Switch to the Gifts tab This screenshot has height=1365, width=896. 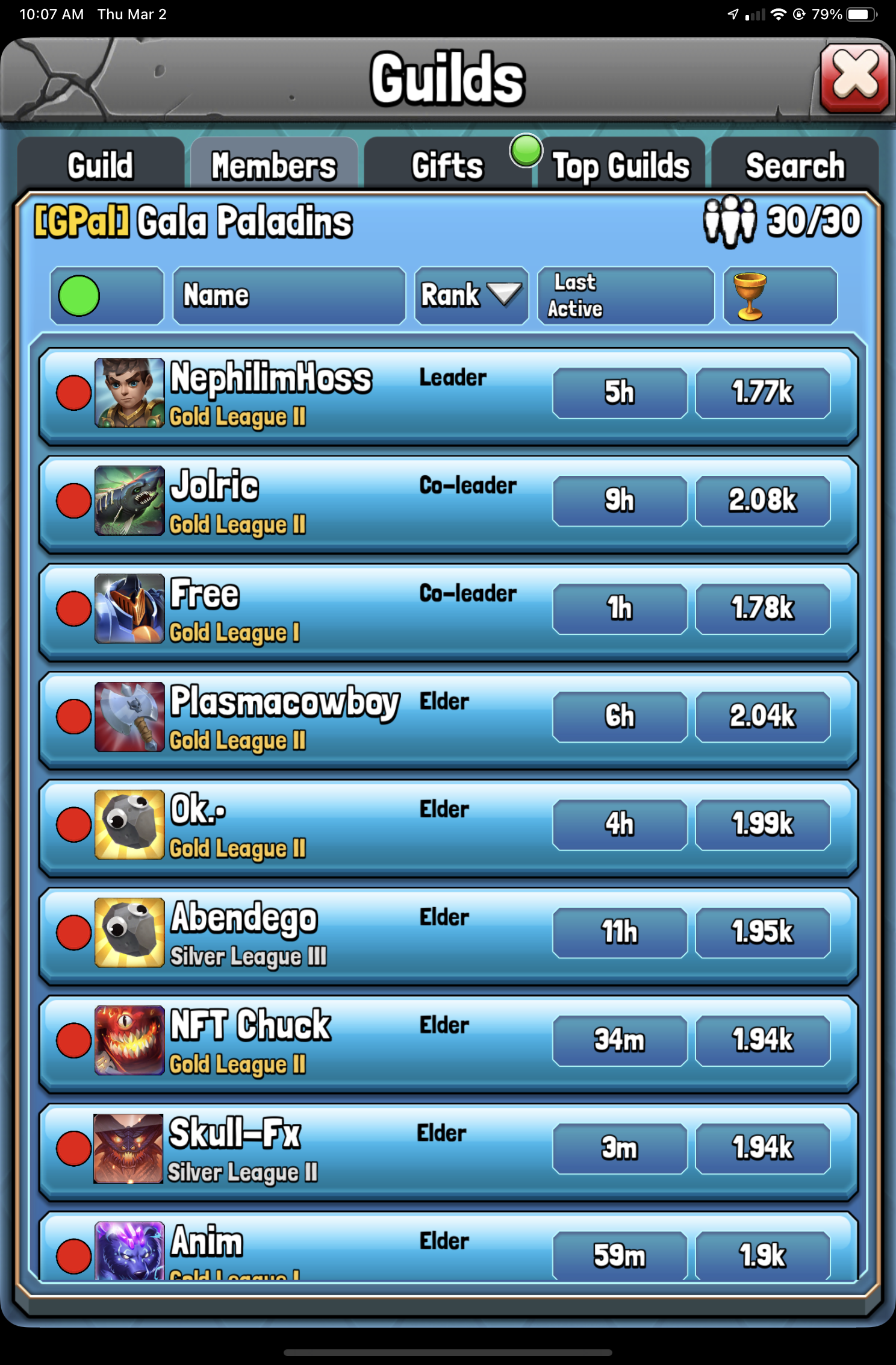[x=447, y=165]
